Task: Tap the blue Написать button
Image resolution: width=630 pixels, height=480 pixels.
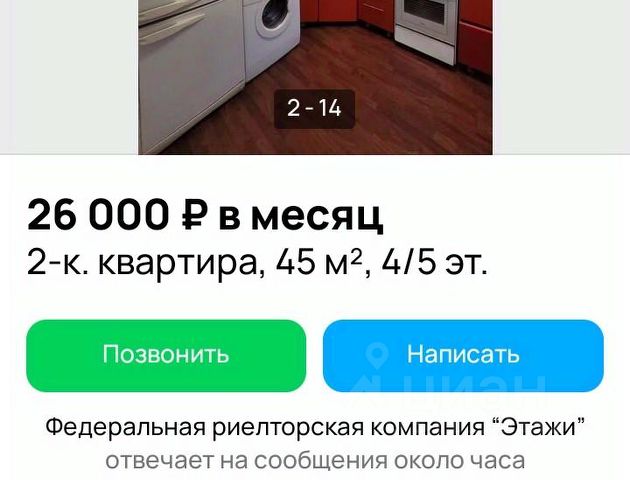Action: point(463,355)
